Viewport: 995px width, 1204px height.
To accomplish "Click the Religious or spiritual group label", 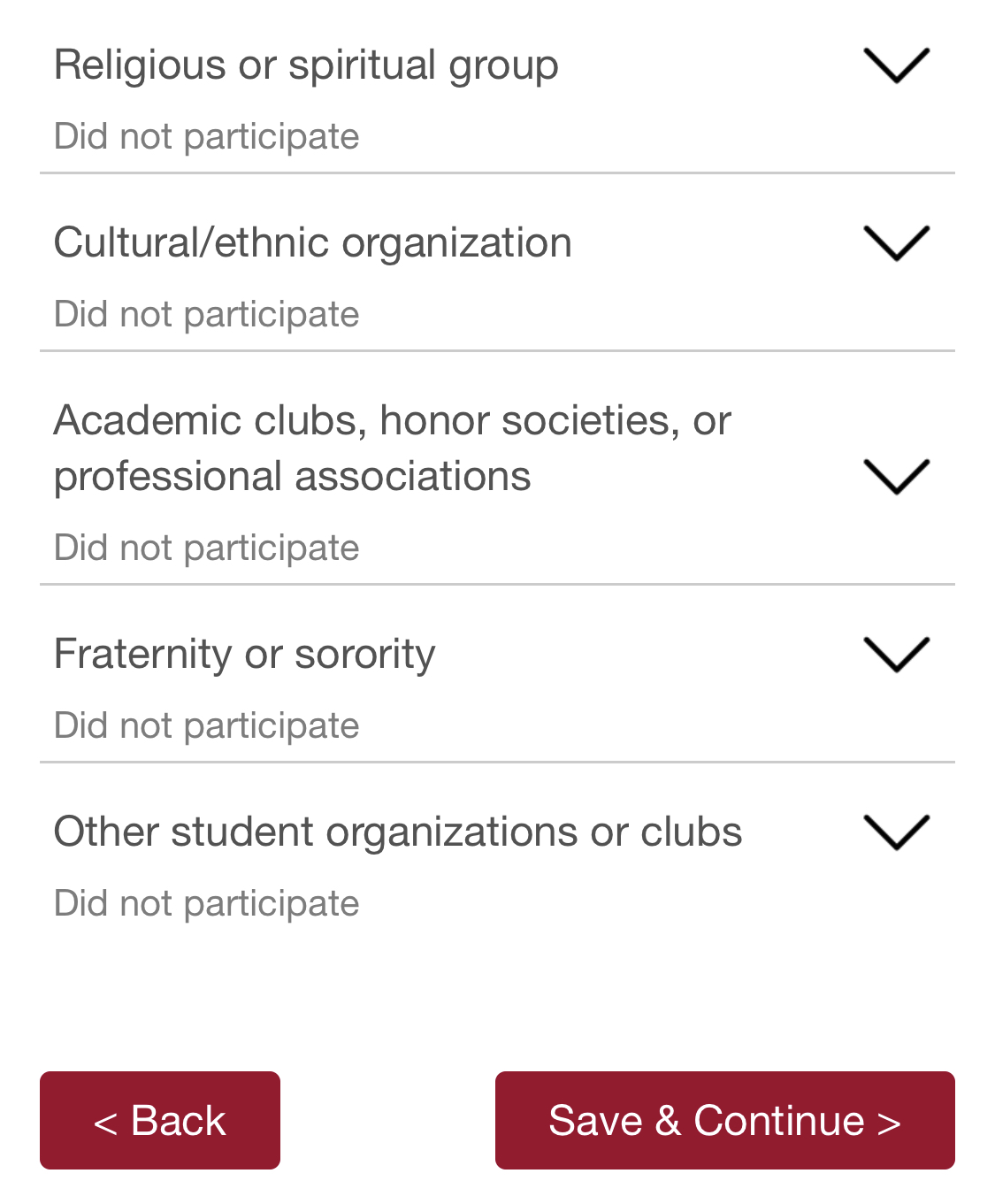I will [306, 65].
